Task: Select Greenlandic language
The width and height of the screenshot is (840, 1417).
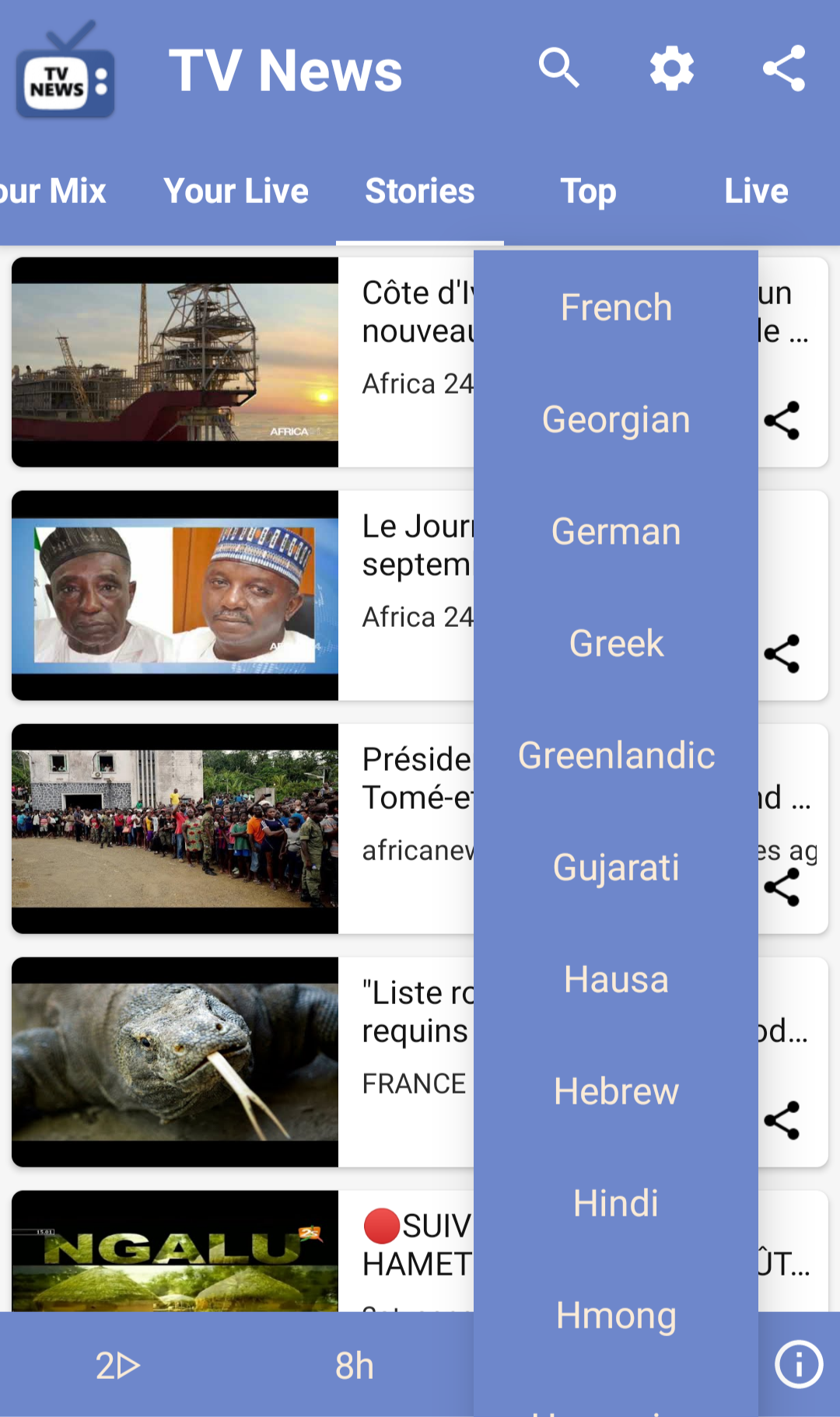Action: point(616,755)
